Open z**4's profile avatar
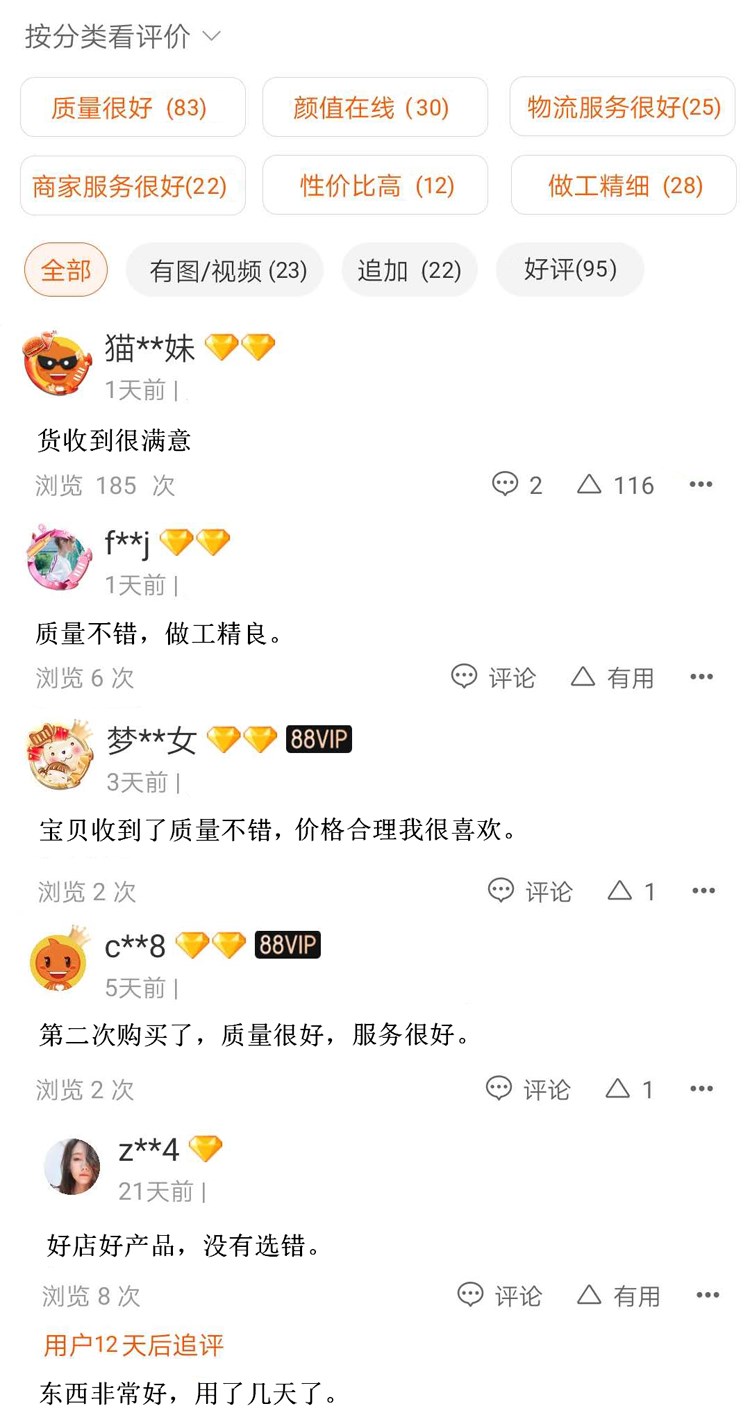 pyautogui.click(x=72, y=1167)
